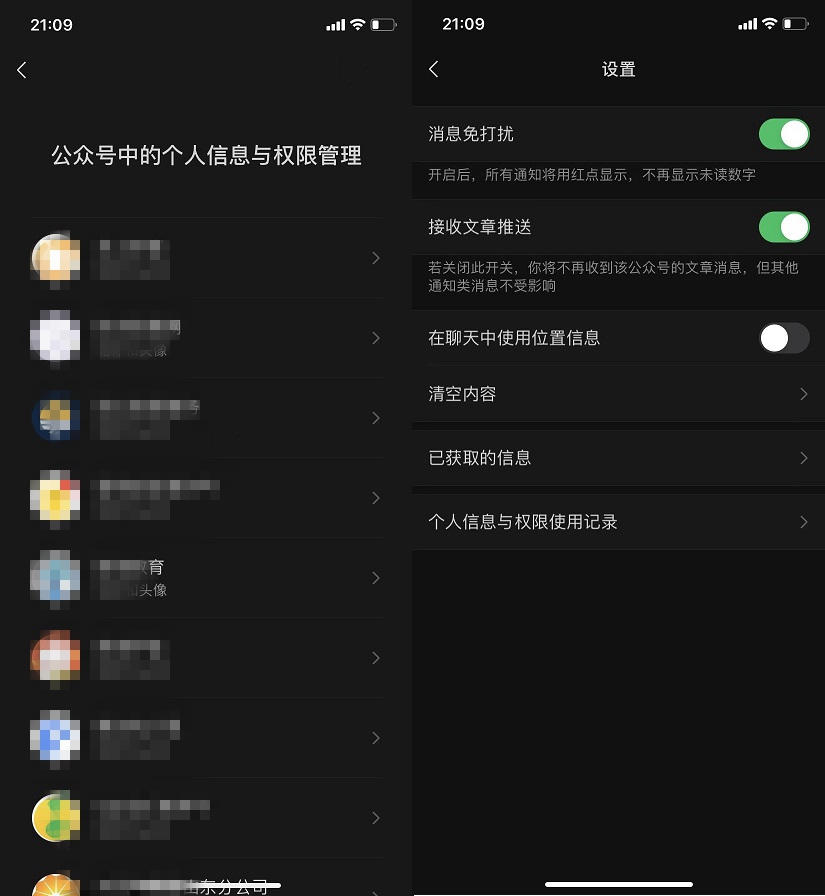This screenshot has height=896, width=825.
Task: Tap the orange slice avatar at screen bottom
Action: click(55, 884)
